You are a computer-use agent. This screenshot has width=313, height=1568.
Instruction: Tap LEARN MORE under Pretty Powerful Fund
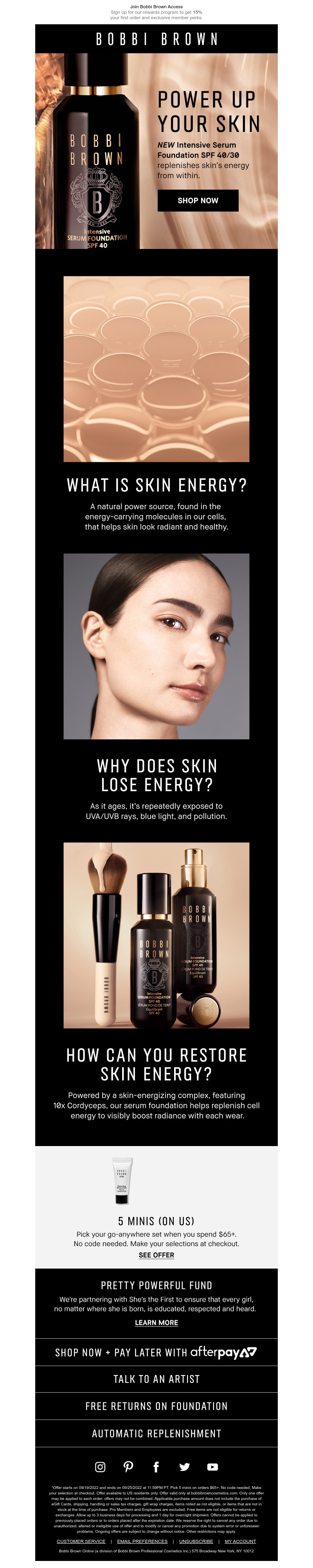tap(156, 1322)
